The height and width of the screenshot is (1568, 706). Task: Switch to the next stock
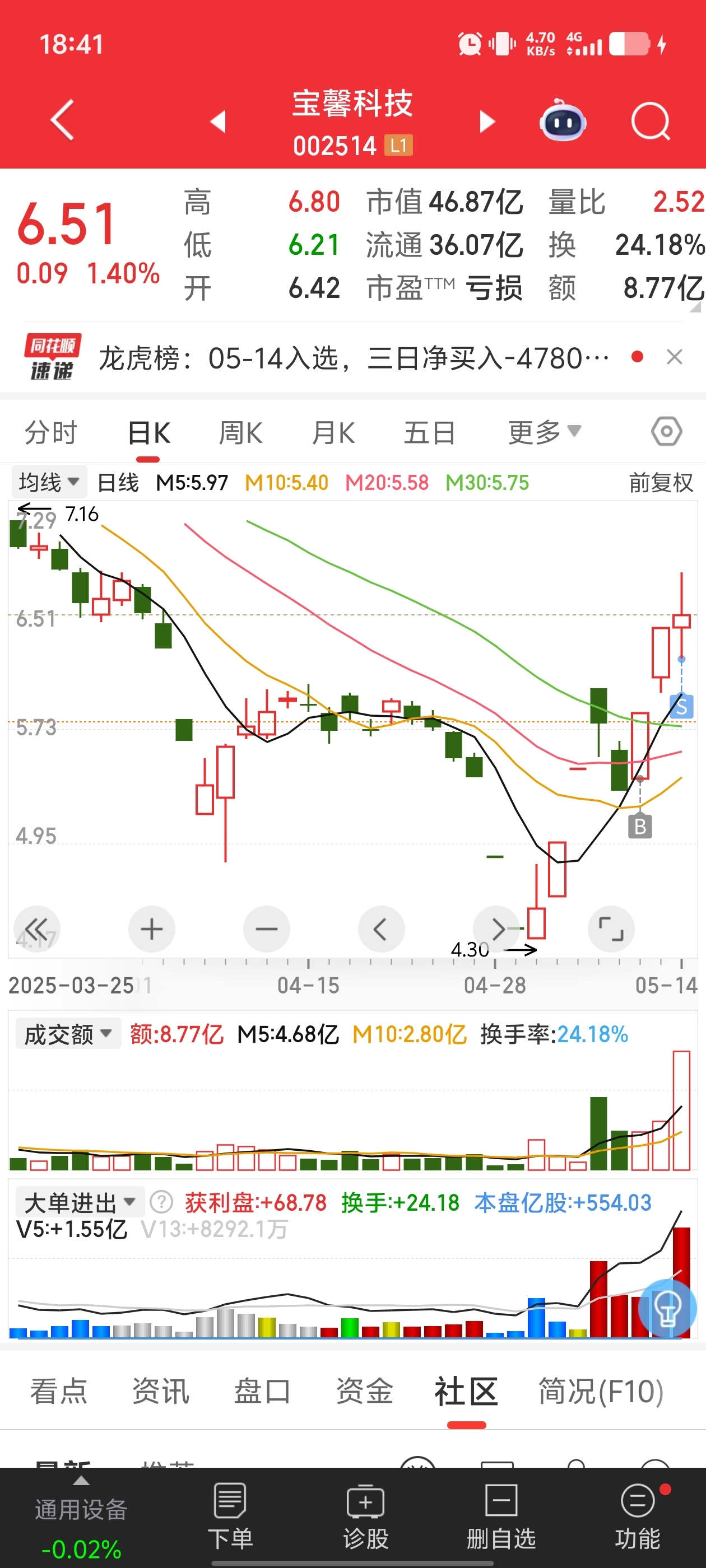(x=487, y=121)
